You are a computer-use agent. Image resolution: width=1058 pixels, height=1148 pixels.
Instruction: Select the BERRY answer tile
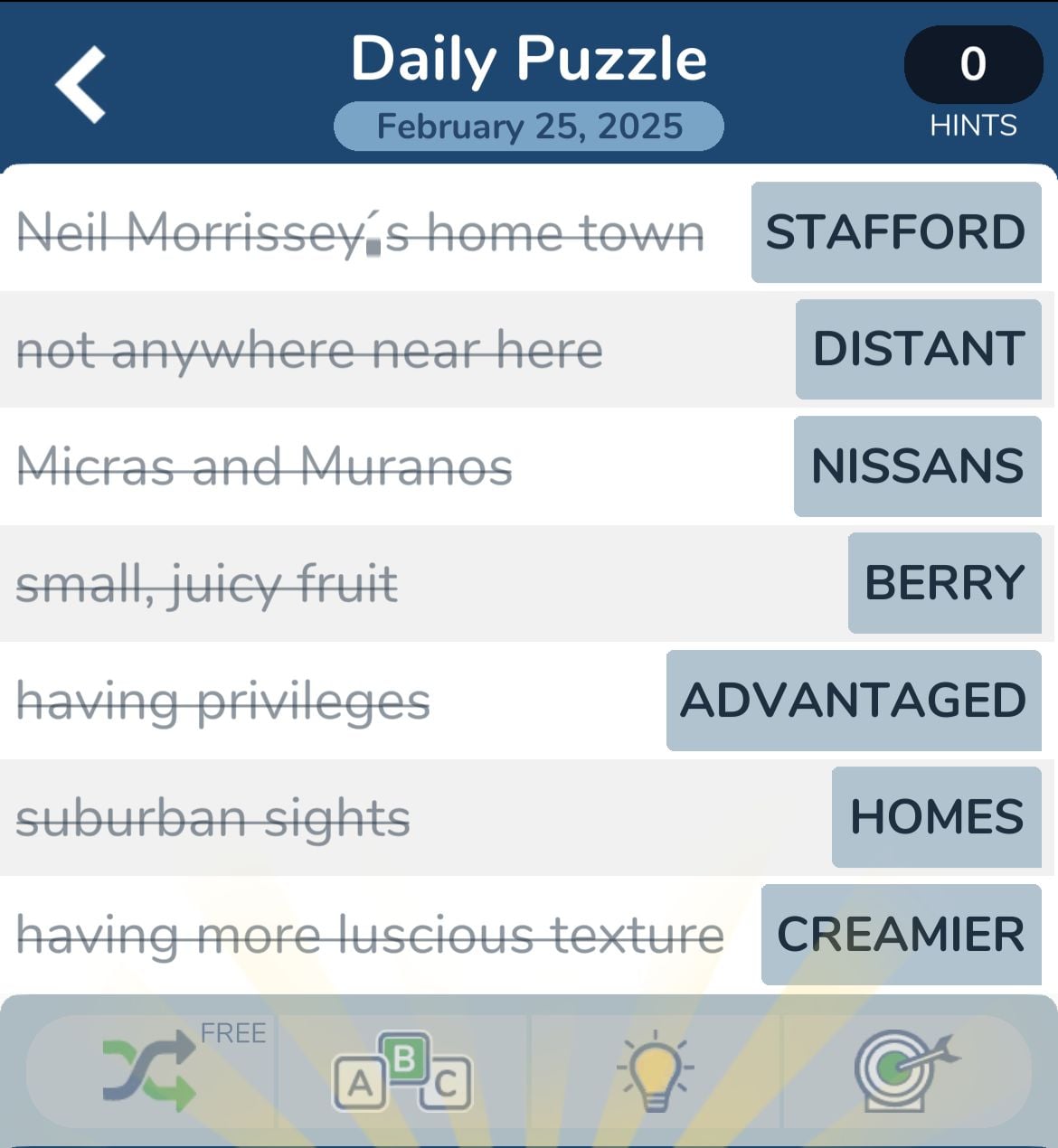click(x=944, y=581)
